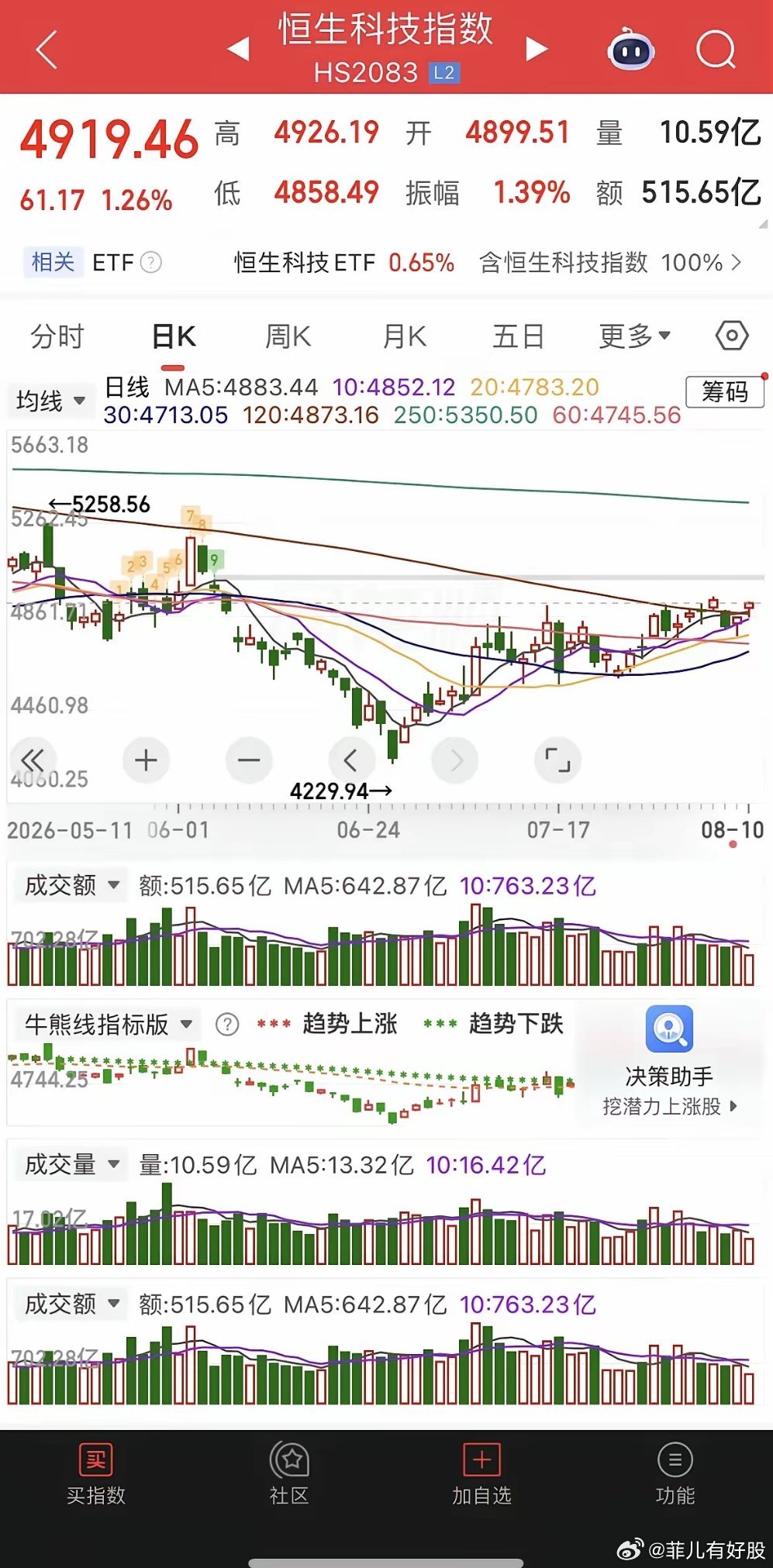Open the 均线 indicator dropdown

point(51,401)
